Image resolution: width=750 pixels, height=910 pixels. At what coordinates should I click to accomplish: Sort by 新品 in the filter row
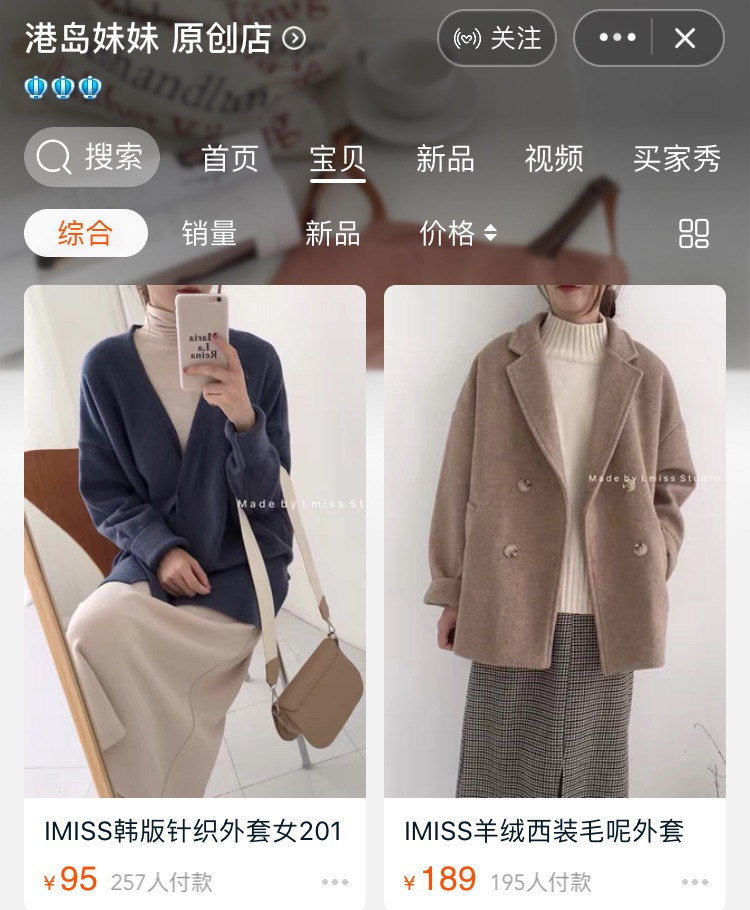pyautogui.click(x=332, y=233)
